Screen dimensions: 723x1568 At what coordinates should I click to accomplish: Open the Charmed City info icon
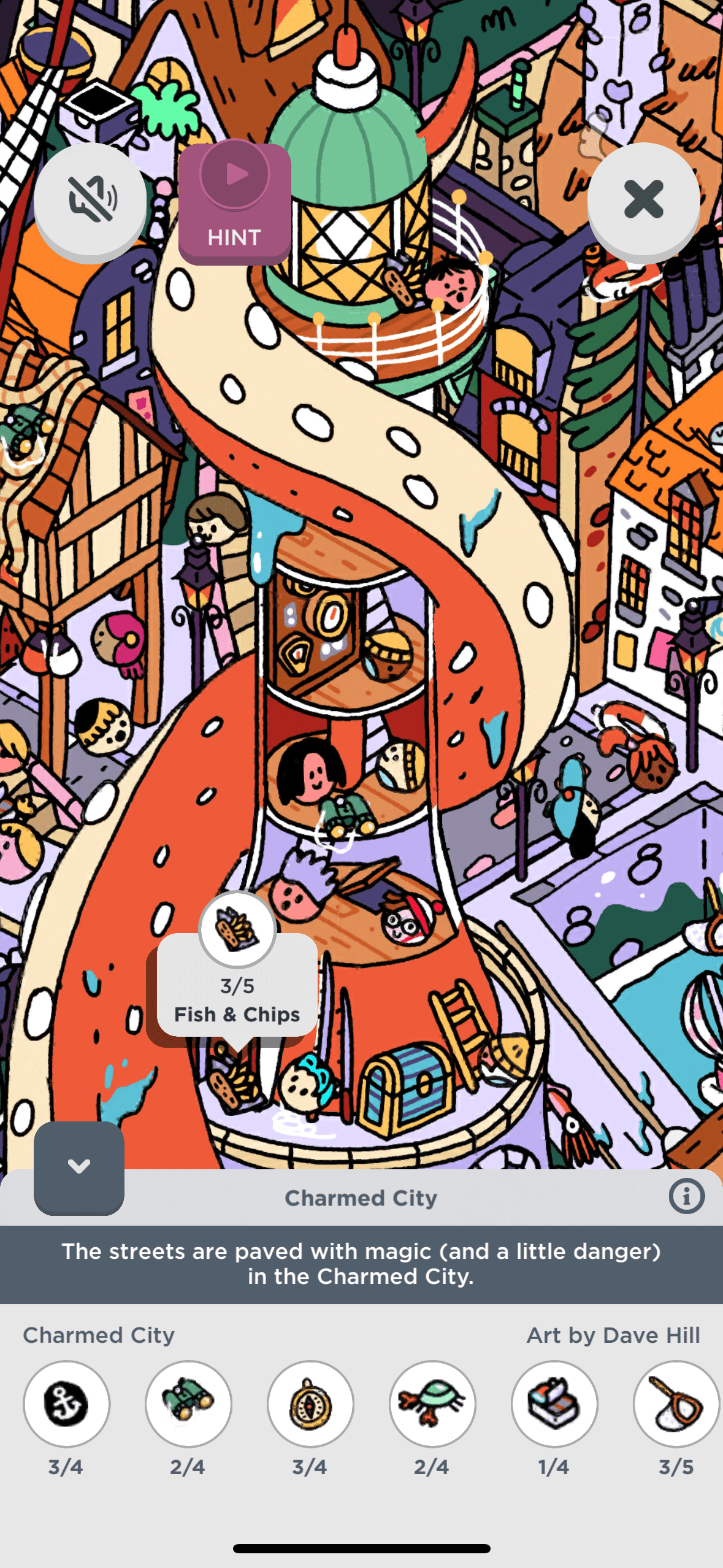click(x=686, y=1196)
